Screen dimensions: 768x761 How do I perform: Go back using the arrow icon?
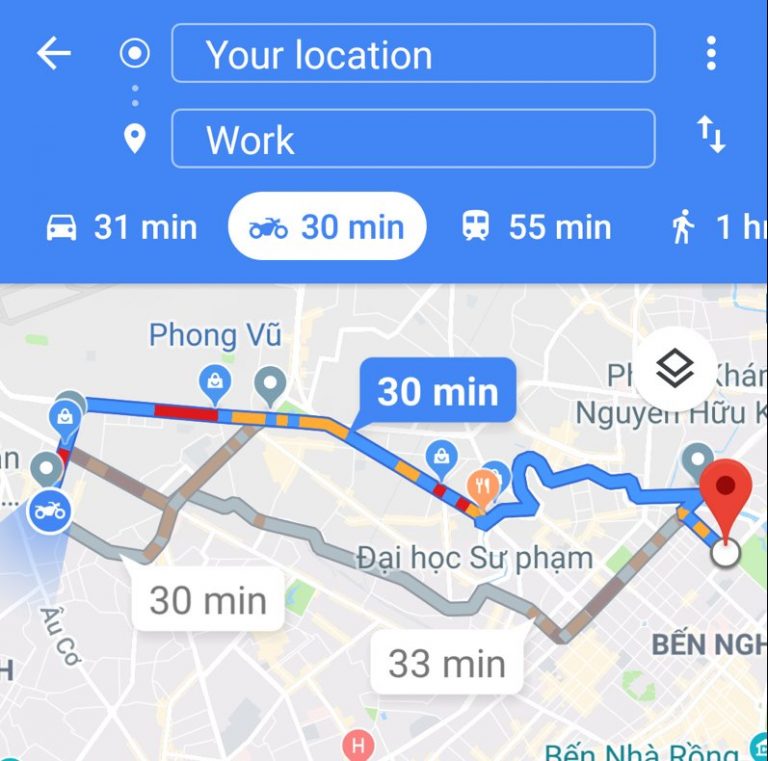54,54
